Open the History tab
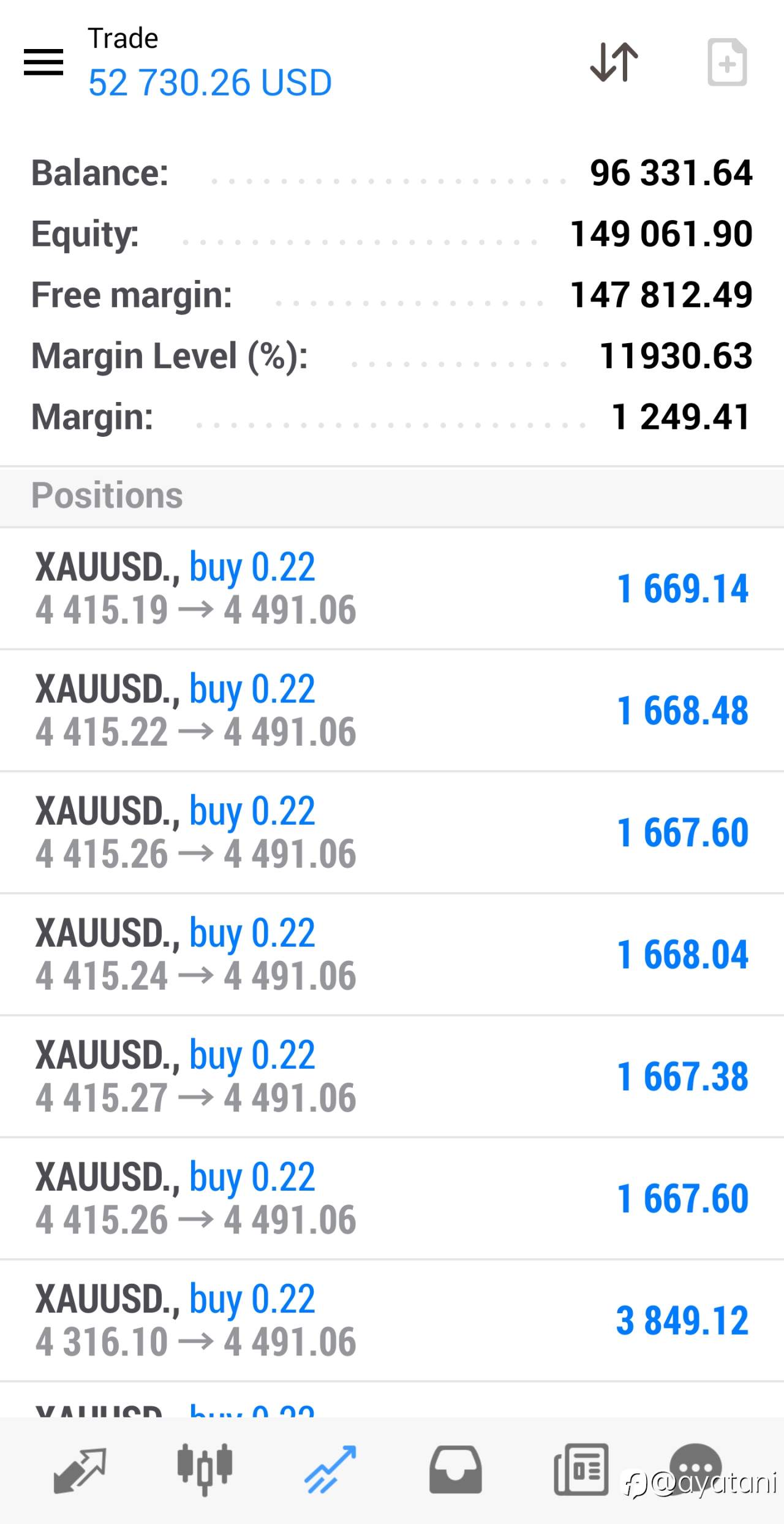This screenshot has height=1524, width=784. click(x=455, y=1471)
